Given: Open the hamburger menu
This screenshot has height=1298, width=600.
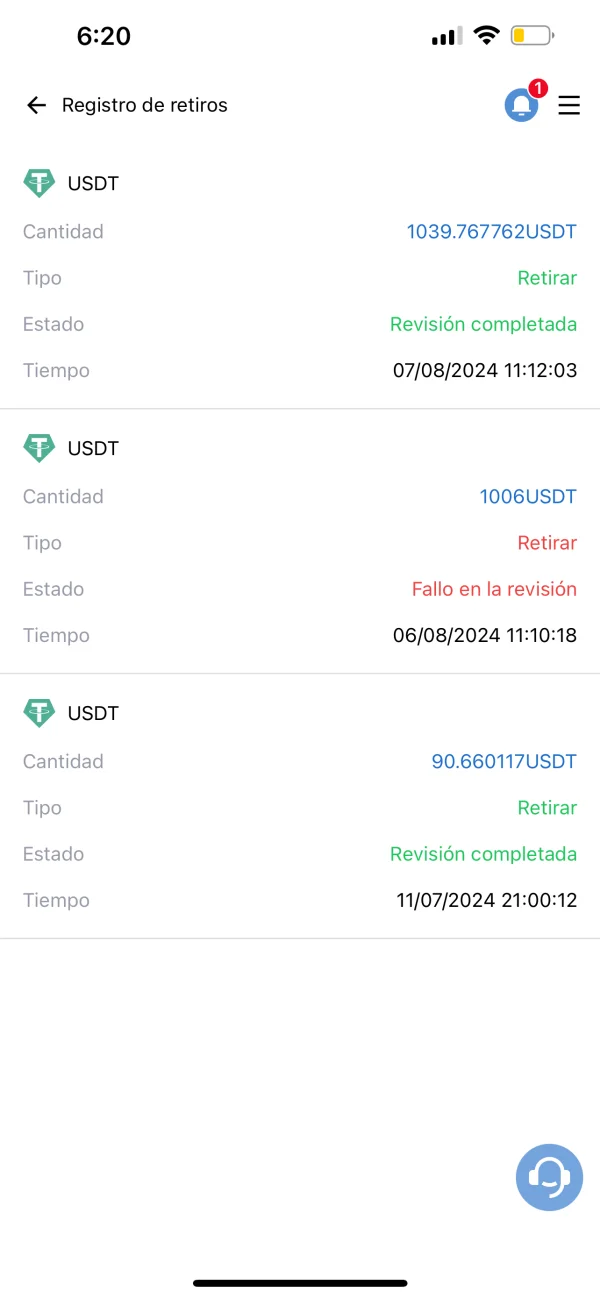Looking at the screenshot, I should tap(569, 105).
